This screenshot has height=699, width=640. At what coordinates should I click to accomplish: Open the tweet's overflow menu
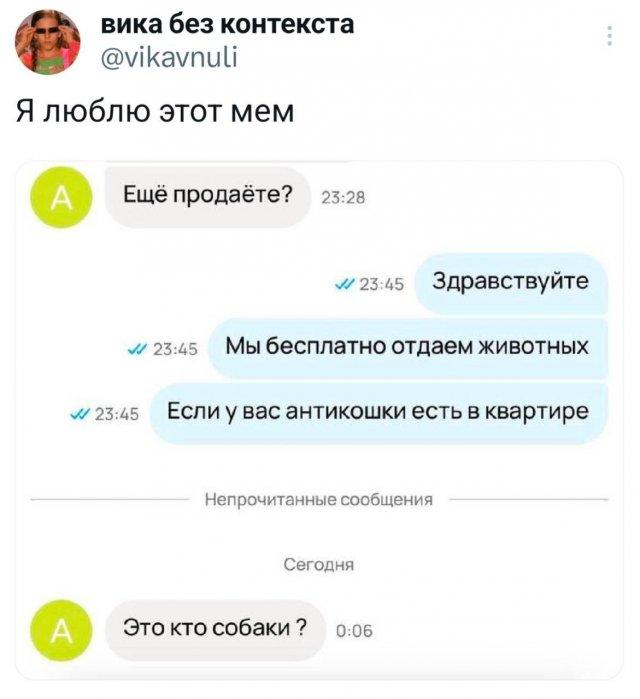point(610,38)
